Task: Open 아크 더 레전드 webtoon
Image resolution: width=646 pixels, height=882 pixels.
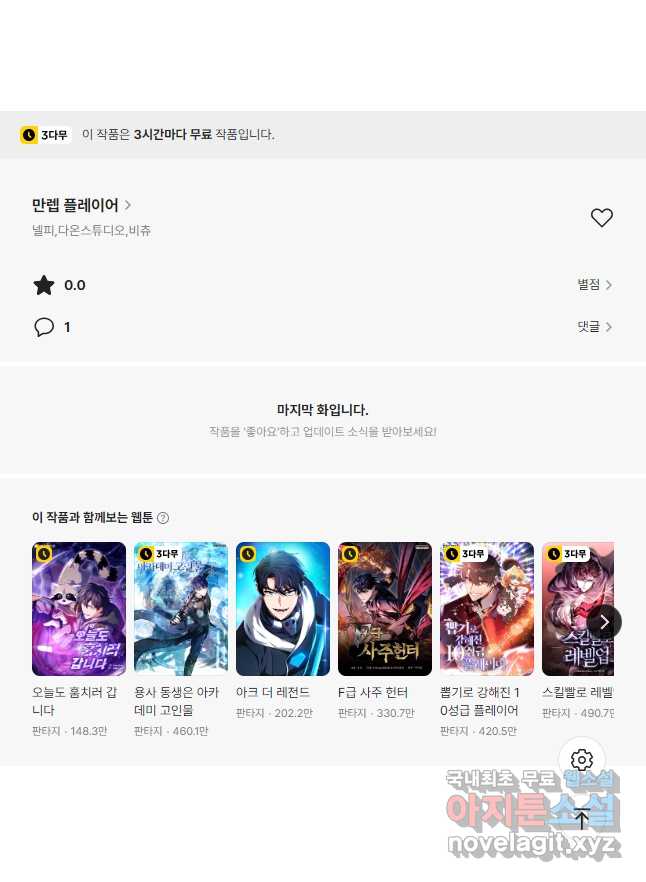Action: point(283,609)
